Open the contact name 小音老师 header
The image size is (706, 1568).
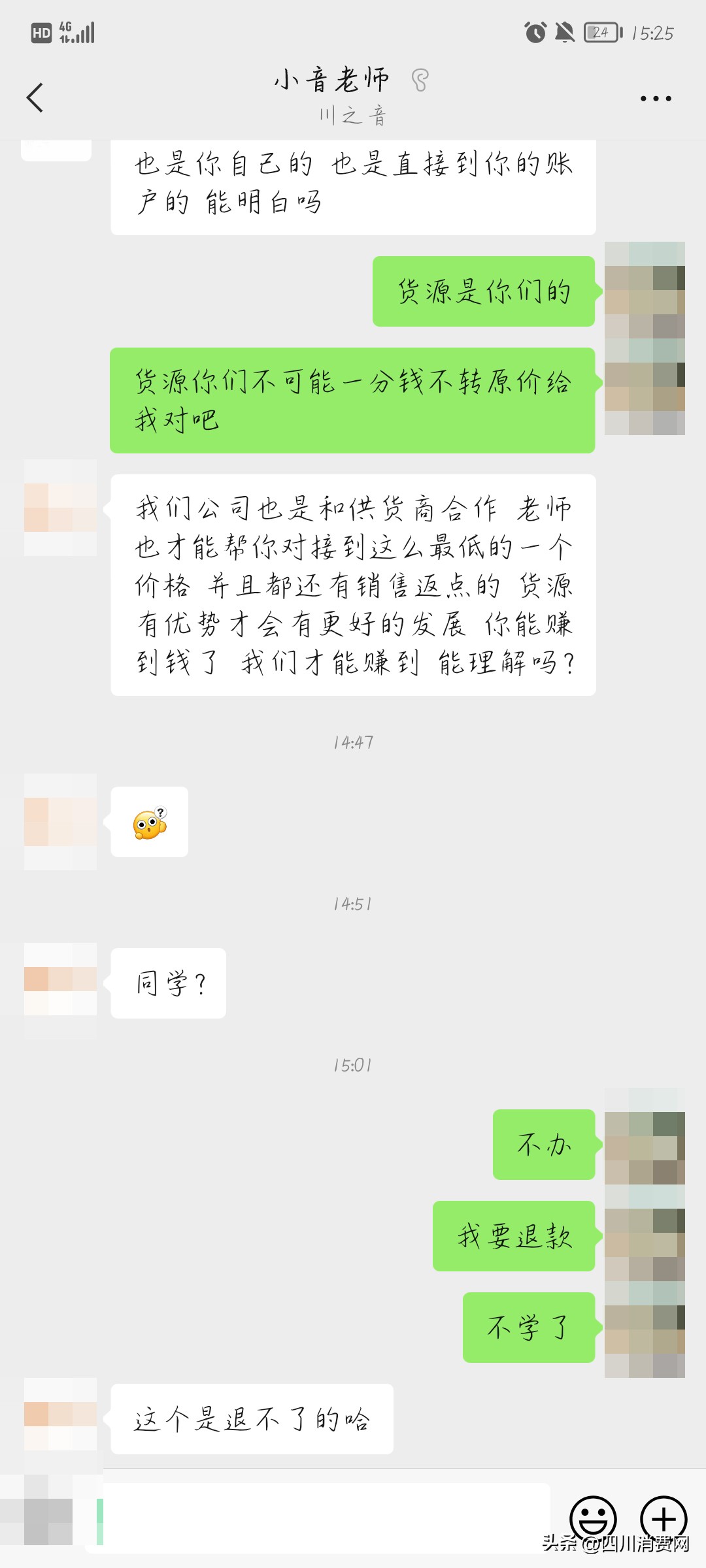tap(331, 78)
